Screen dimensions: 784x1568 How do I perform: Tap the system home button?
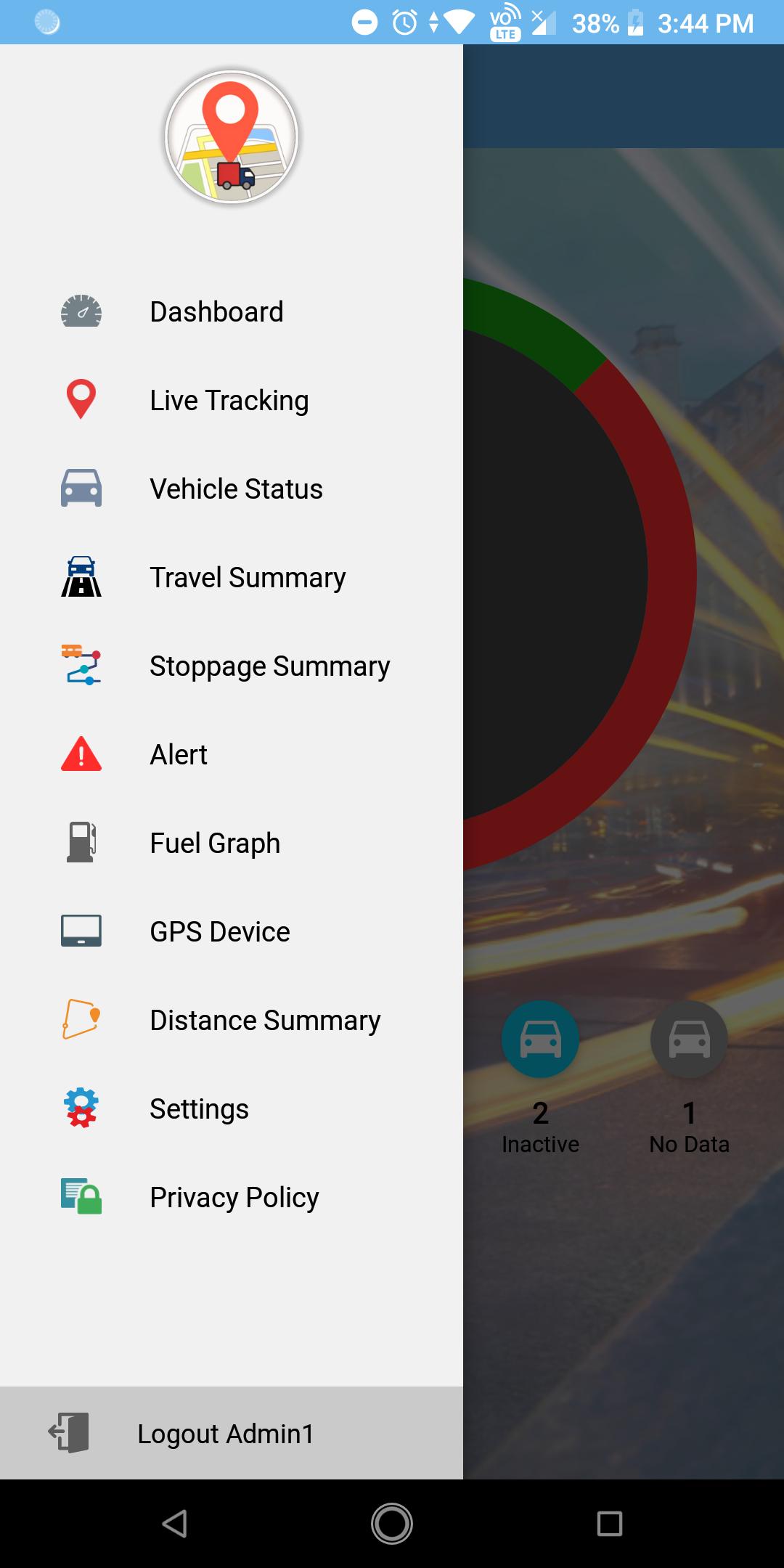[x=392, y=1524]
